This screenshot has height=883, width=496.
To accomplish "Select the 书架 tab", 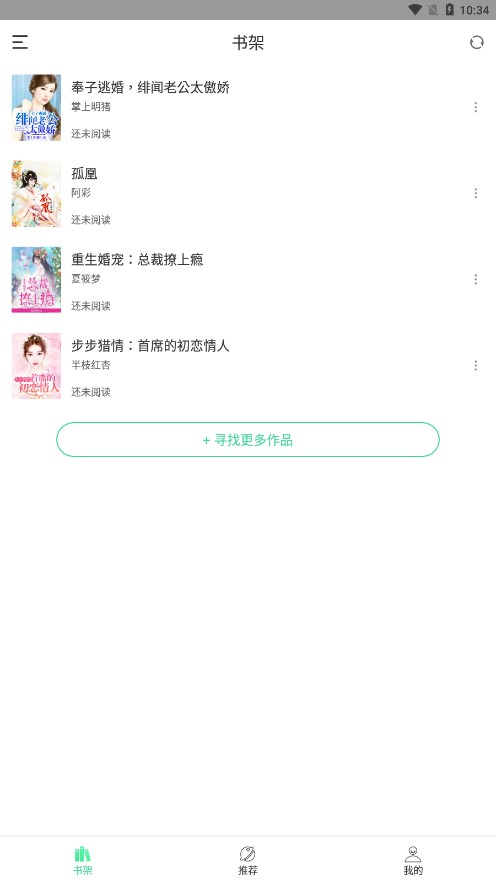I will [x=82, y=860].
